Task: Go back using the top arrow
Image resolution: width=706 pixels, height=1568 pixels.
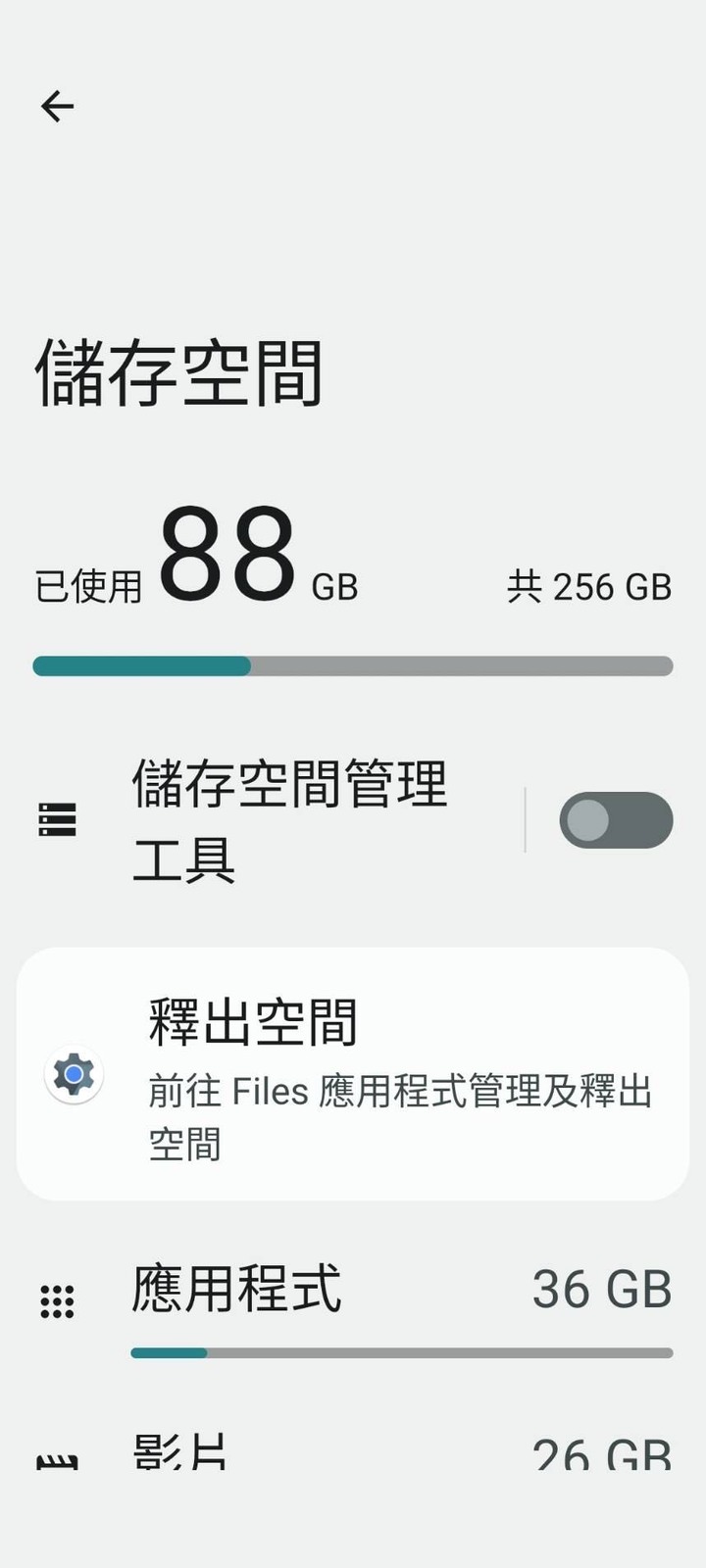Action: click(58, 106)
